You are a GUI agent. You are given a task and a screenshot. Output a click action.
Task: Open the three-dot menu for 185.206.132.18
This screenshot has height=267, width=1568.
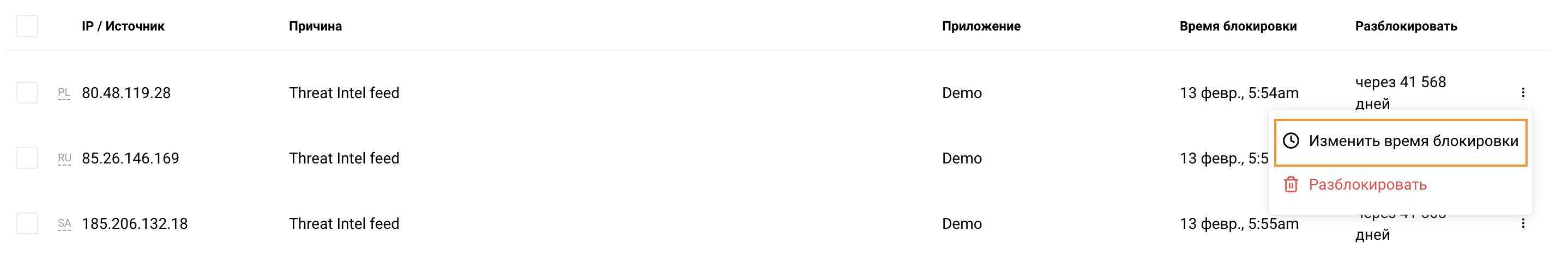click(1522, 223)
